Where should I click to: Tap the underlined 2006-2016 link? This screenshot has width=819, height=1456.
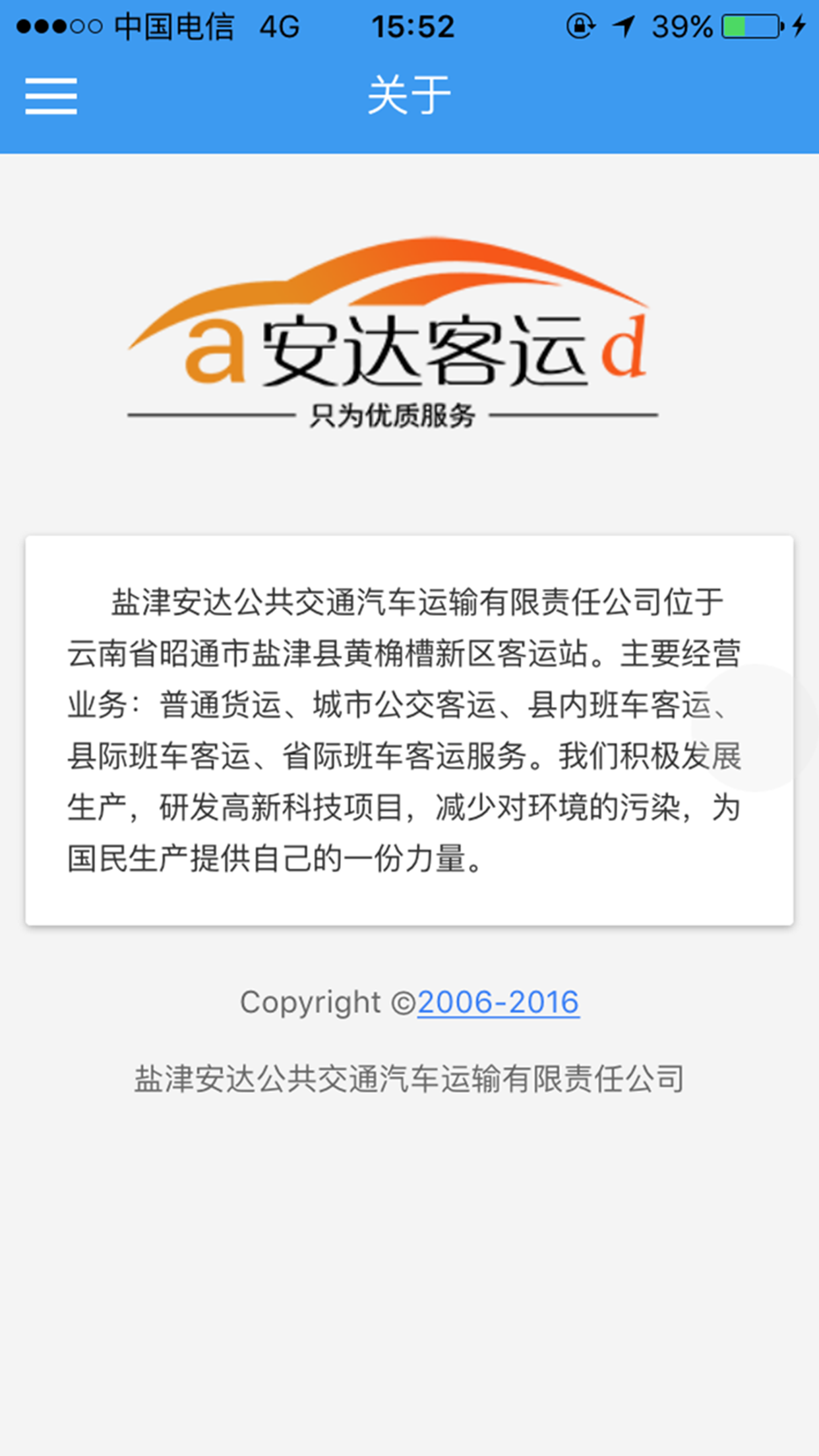[x=498, y=1002]
